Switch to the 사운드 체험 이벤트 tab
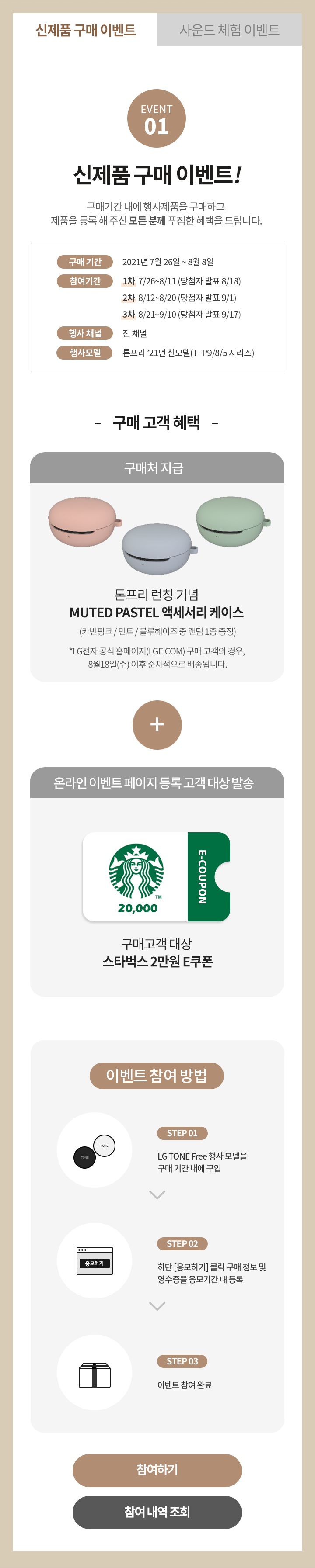 [x=229, y=30]
